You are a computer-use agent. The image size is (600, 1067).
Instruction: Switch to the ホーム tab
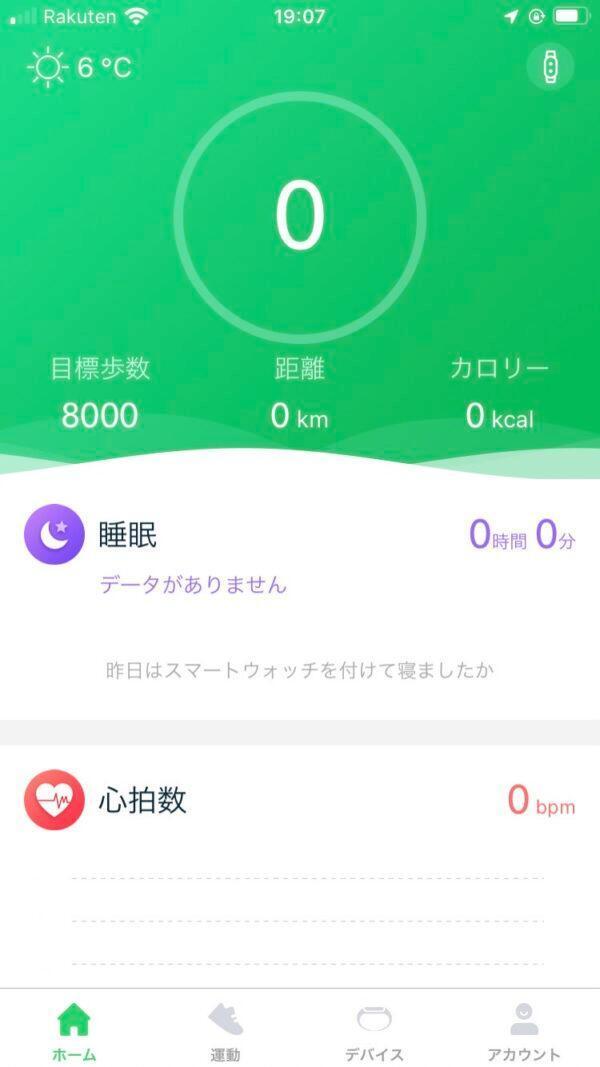pos(74,1030)
